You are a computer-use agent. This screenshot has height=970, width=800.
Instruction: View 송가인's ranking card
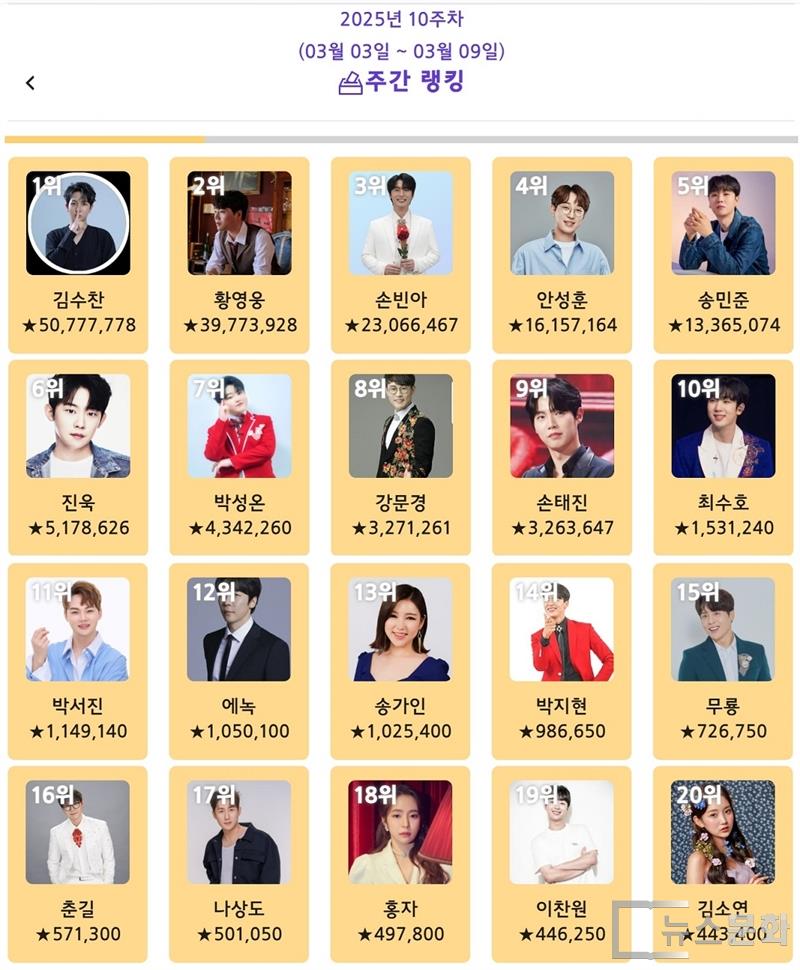click(400, 660)
